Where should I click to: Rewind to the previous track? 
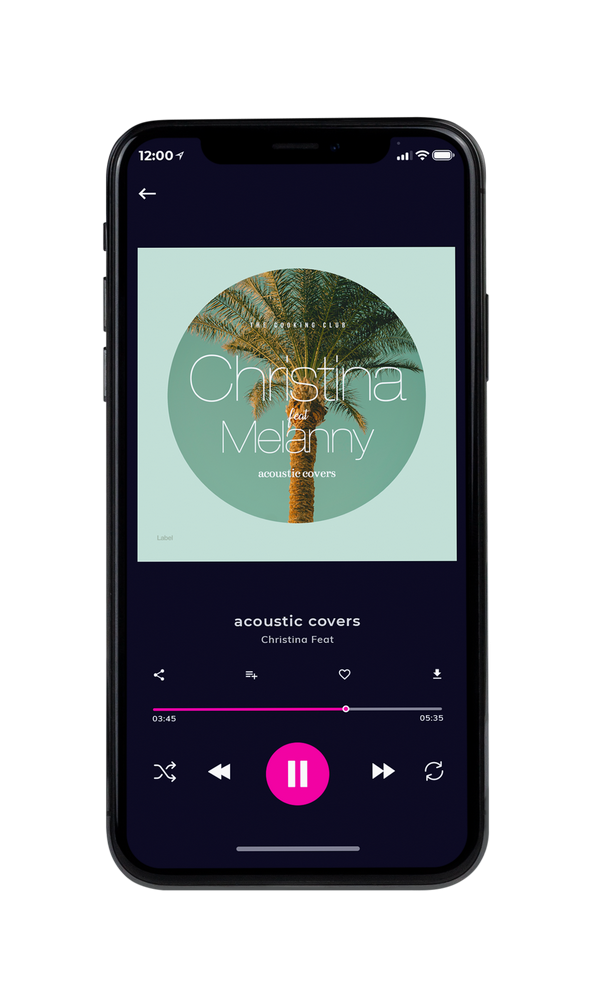point(219,772)
